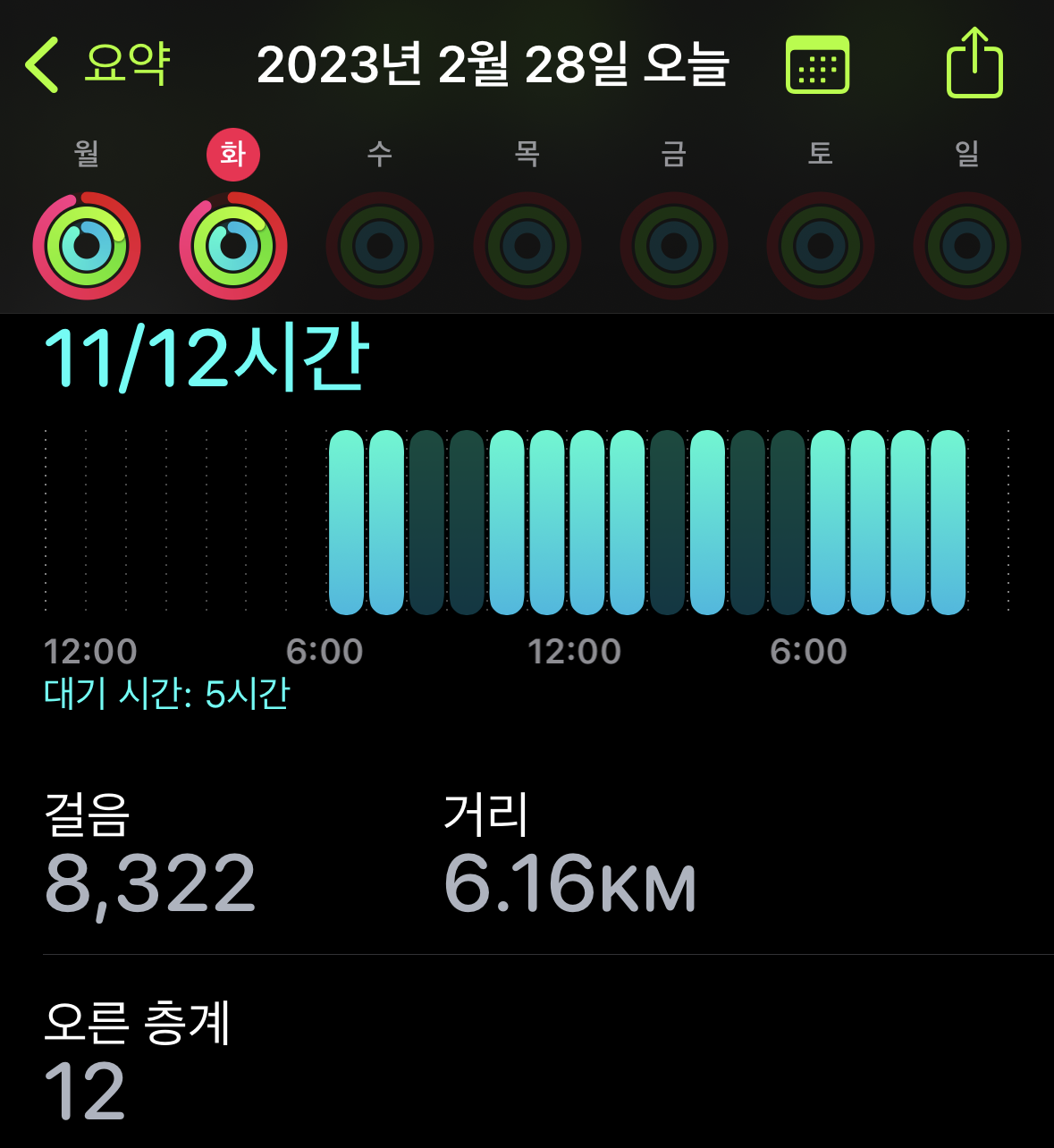
Task: Select Monday (월) activity rings
Action: click(x=87, y=246)
